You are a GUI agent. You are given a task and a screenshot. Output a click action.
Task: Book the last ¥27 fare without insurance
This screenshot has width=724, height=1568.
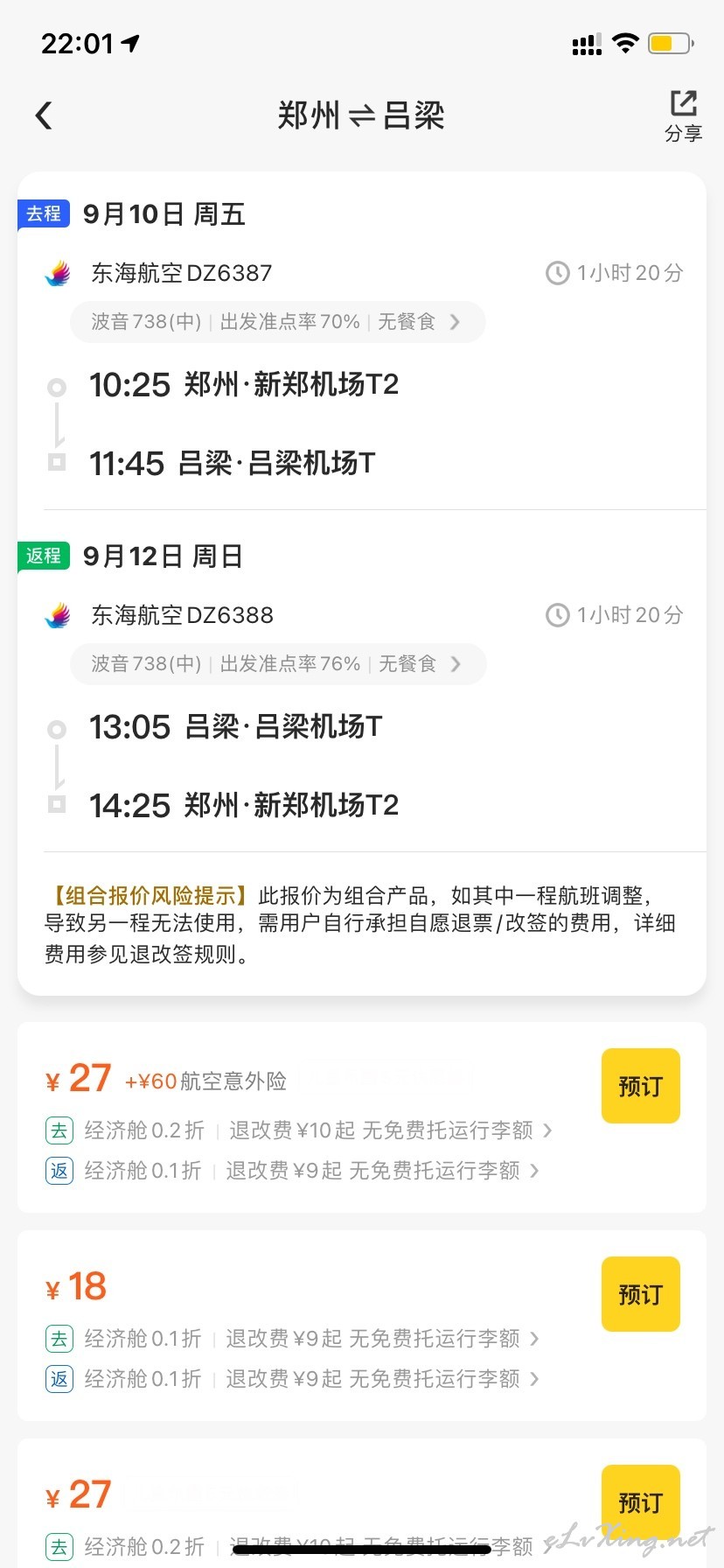[640, 1502]
